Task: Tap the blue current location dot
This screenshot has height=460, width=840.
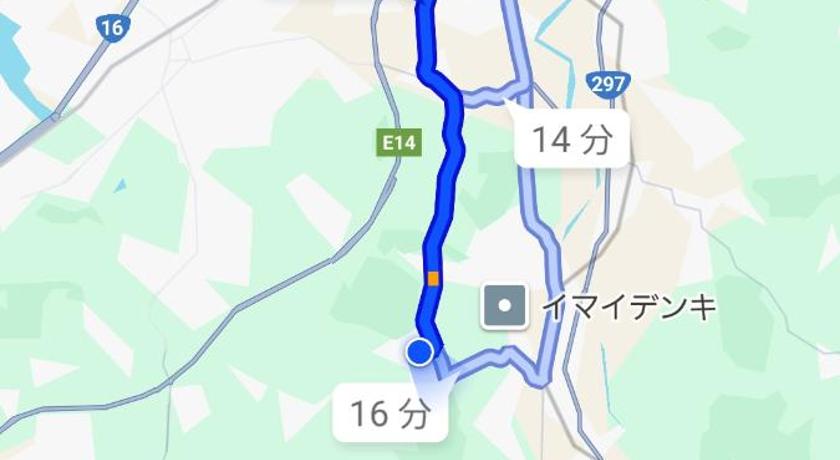Action: click(420, 352)
